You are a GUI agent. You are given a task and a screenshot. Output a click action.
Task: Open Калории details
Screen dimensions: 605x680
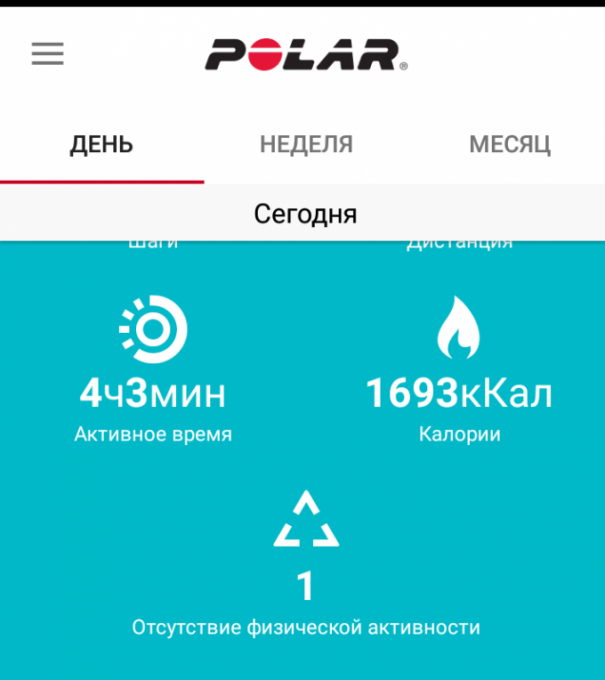click(x=459, y=373)
